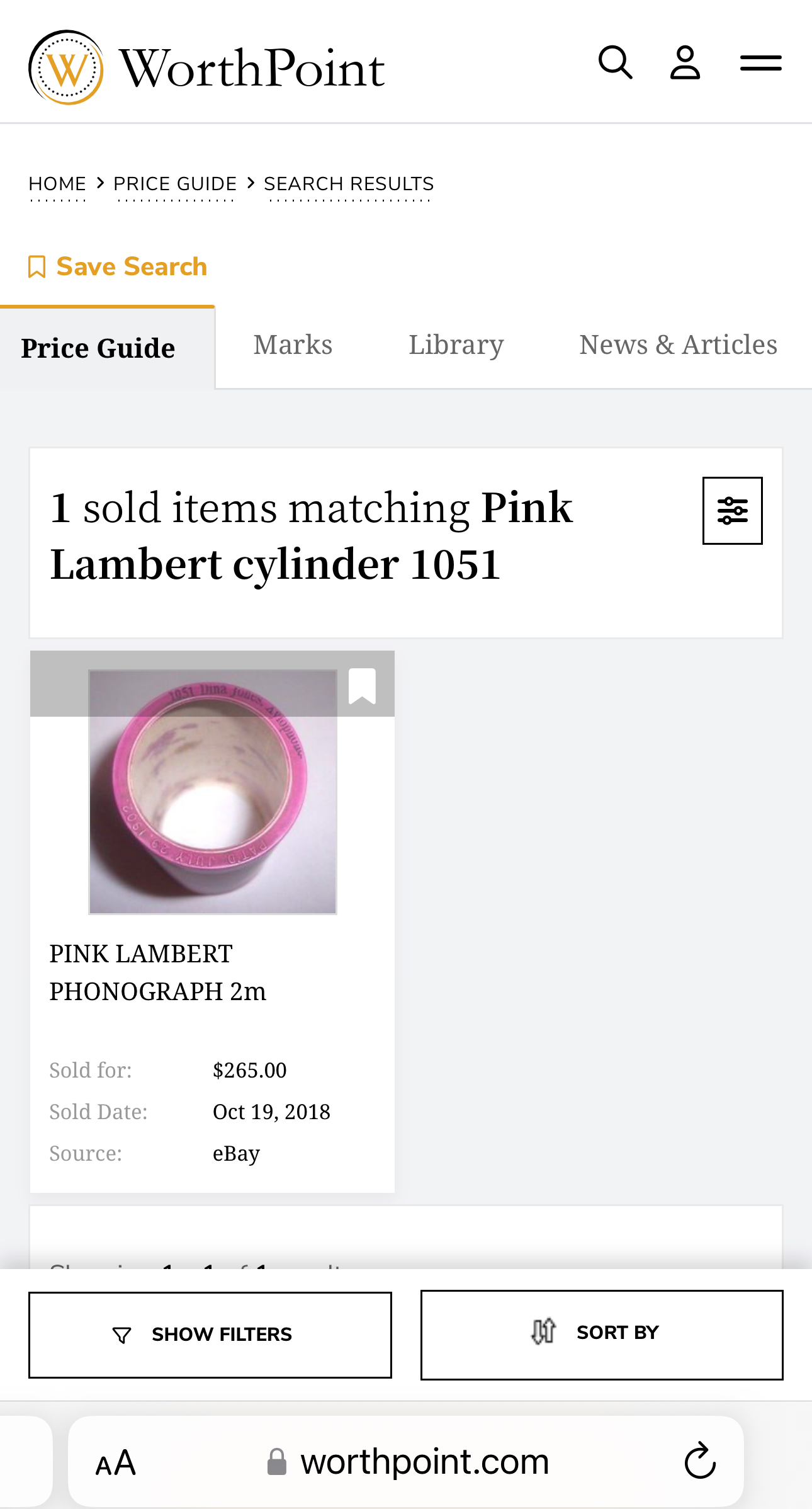Viewport: 812px width, 1509px height.
Task: Switch to the Marks tab
Action: (x=293, y=345)
